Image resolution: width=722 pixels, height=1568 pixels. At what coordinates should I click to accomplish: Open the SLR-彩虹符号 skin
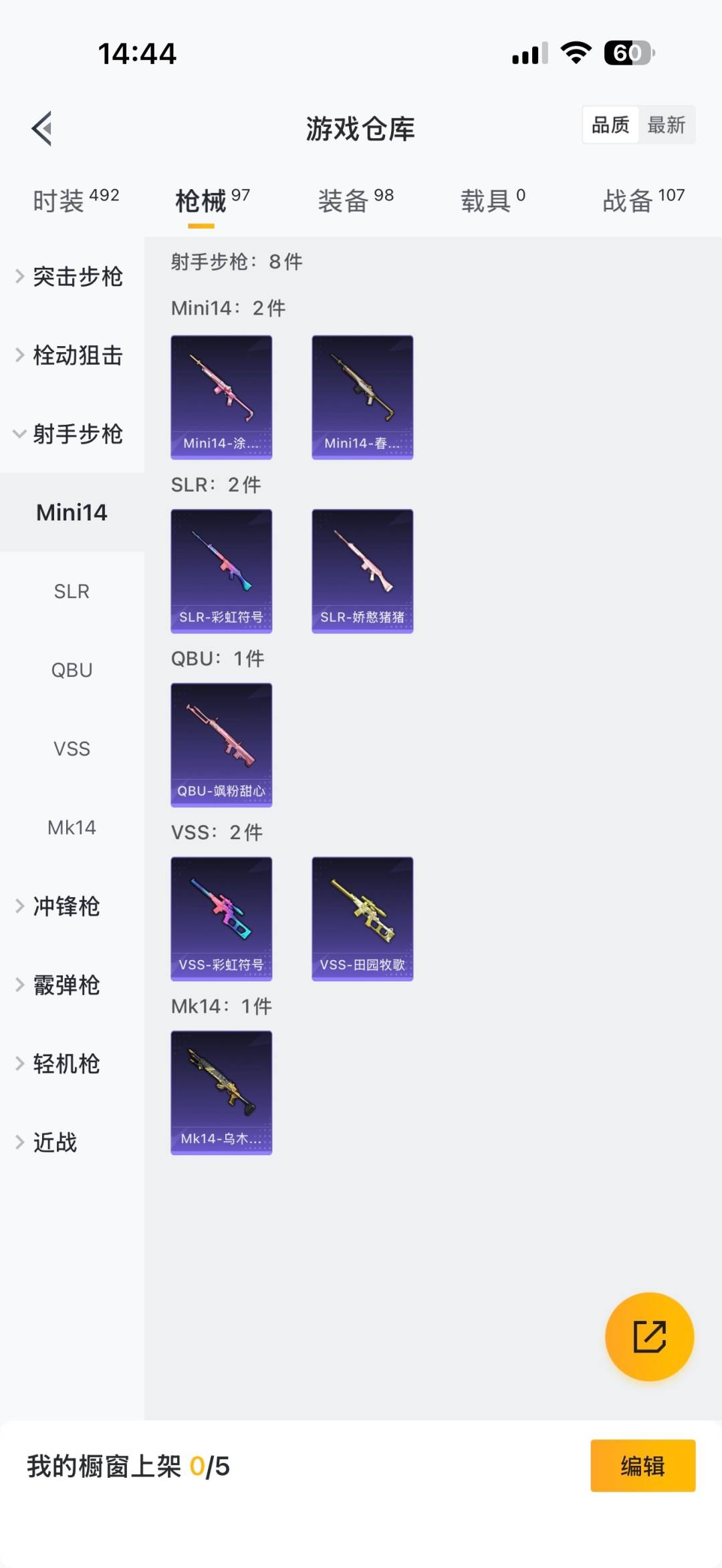tap(221, 571)
